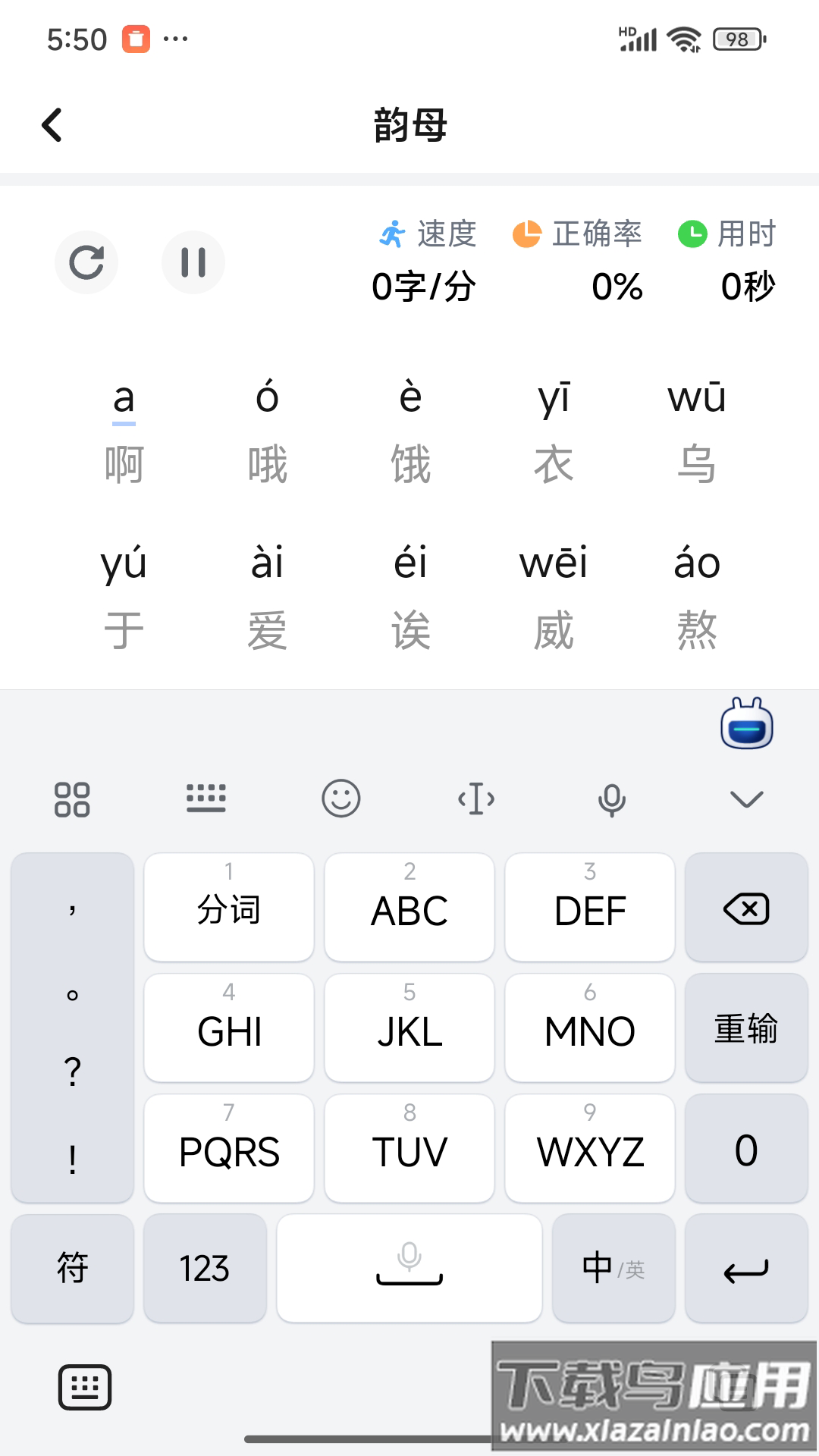Toggle 中/英 language input
The height and width of the screenshot is (1456, 819).
613,1268
